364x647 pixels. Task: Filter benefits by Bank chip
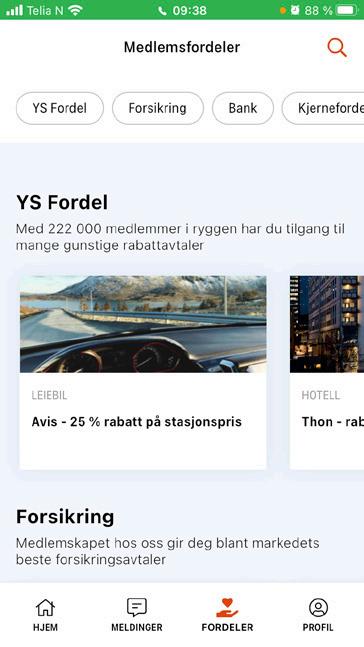coord(243,108)
